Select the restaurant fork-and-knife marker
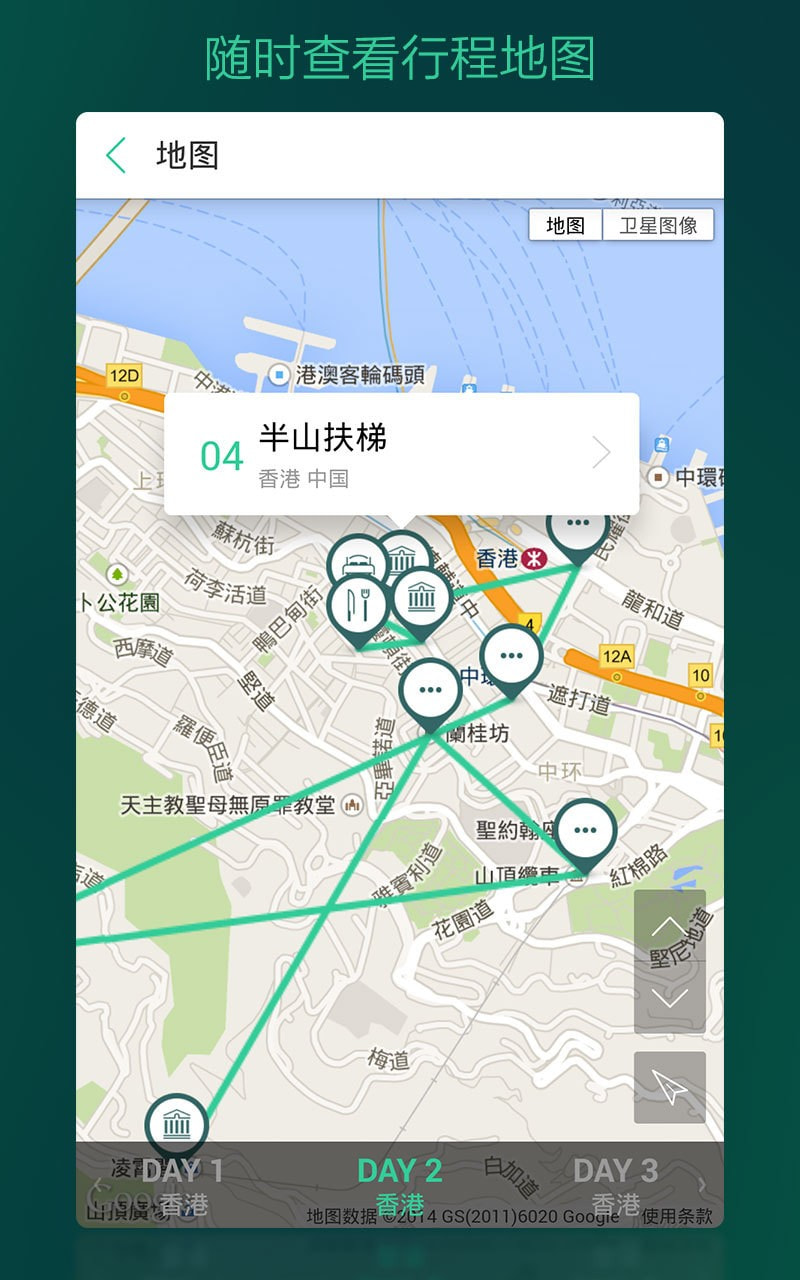Image resolution: width=800 pixels, height=1280 pixels. coord(359,601)
